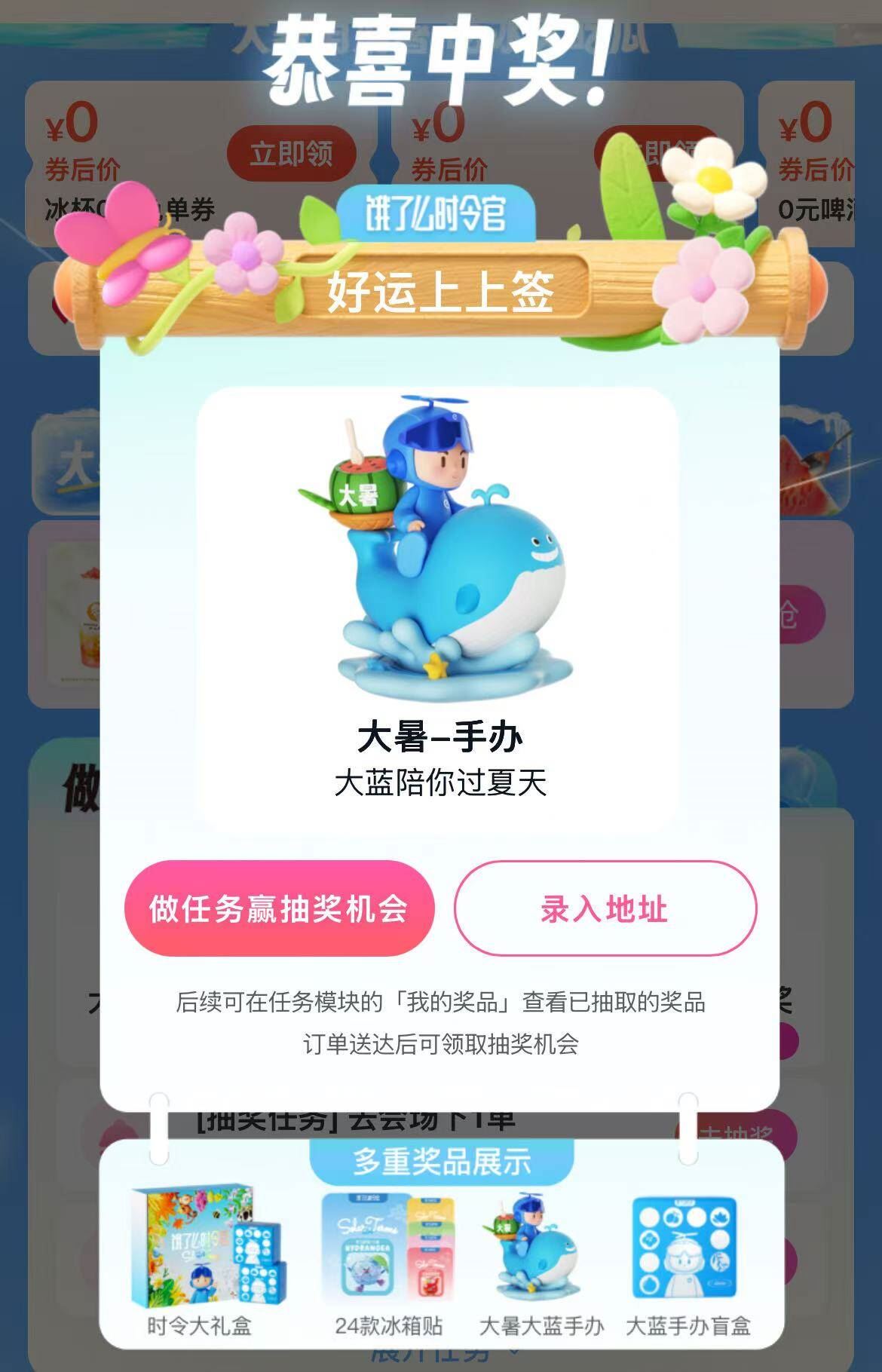Tap the whale figurine prize image
The height and width of the screenshot is (1372, 882).
pos(441,543)
